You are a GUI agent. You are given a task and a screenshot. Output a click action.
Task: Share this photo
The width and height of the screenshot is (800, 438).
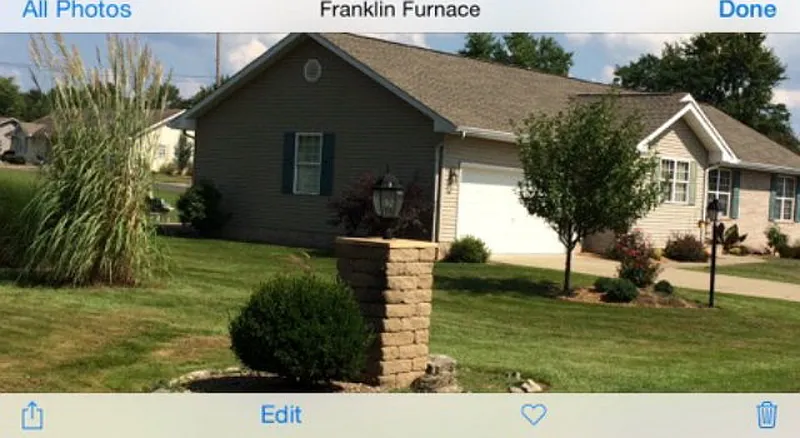(32, 414)
